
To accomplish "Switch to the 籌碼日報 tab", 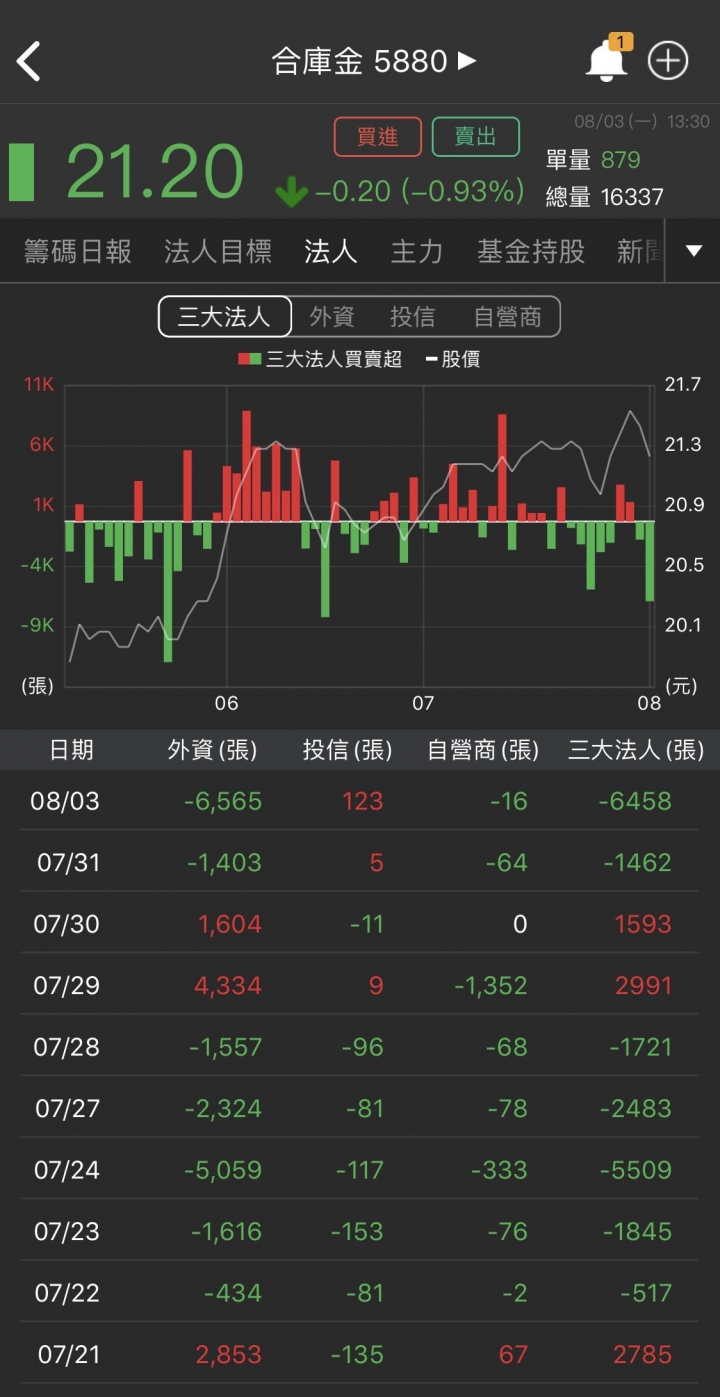I will pos(78,251).
